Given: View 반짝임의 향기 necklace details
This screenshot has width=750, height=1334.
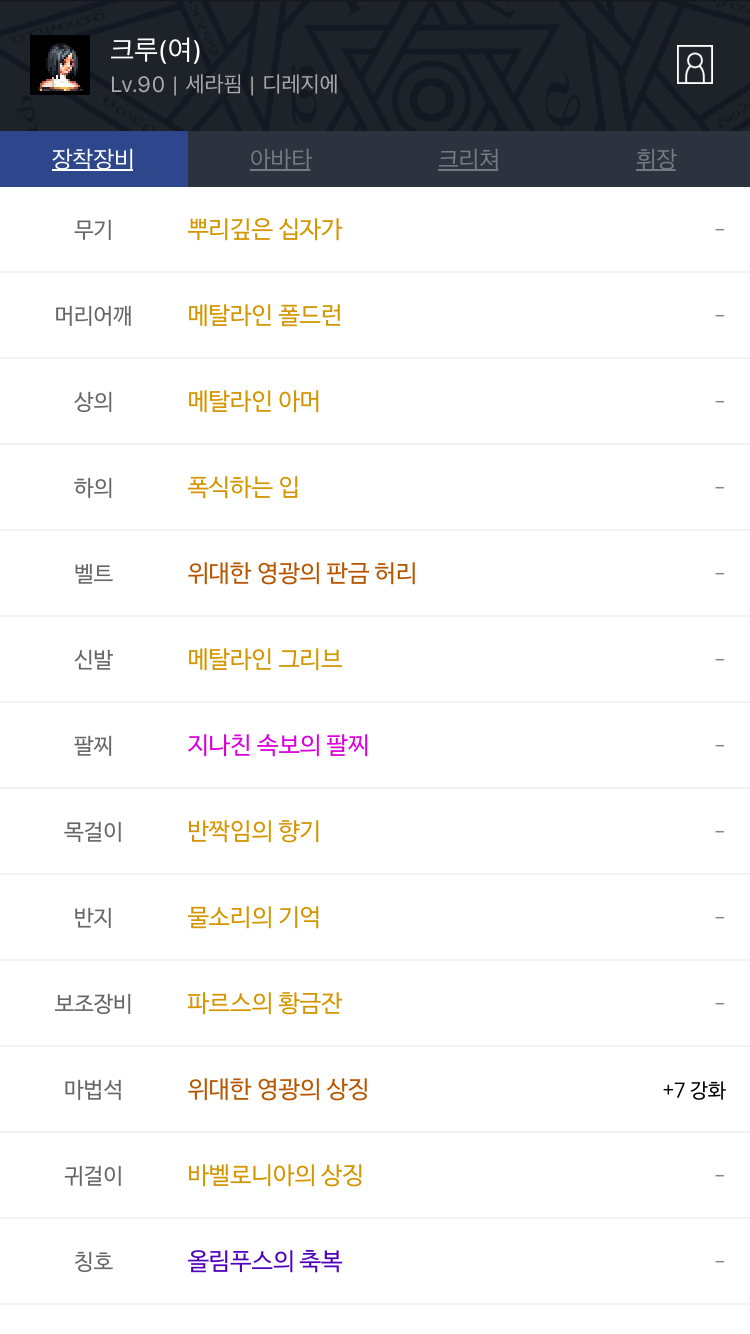Looking at the screenshot, I should coord(254,831).
